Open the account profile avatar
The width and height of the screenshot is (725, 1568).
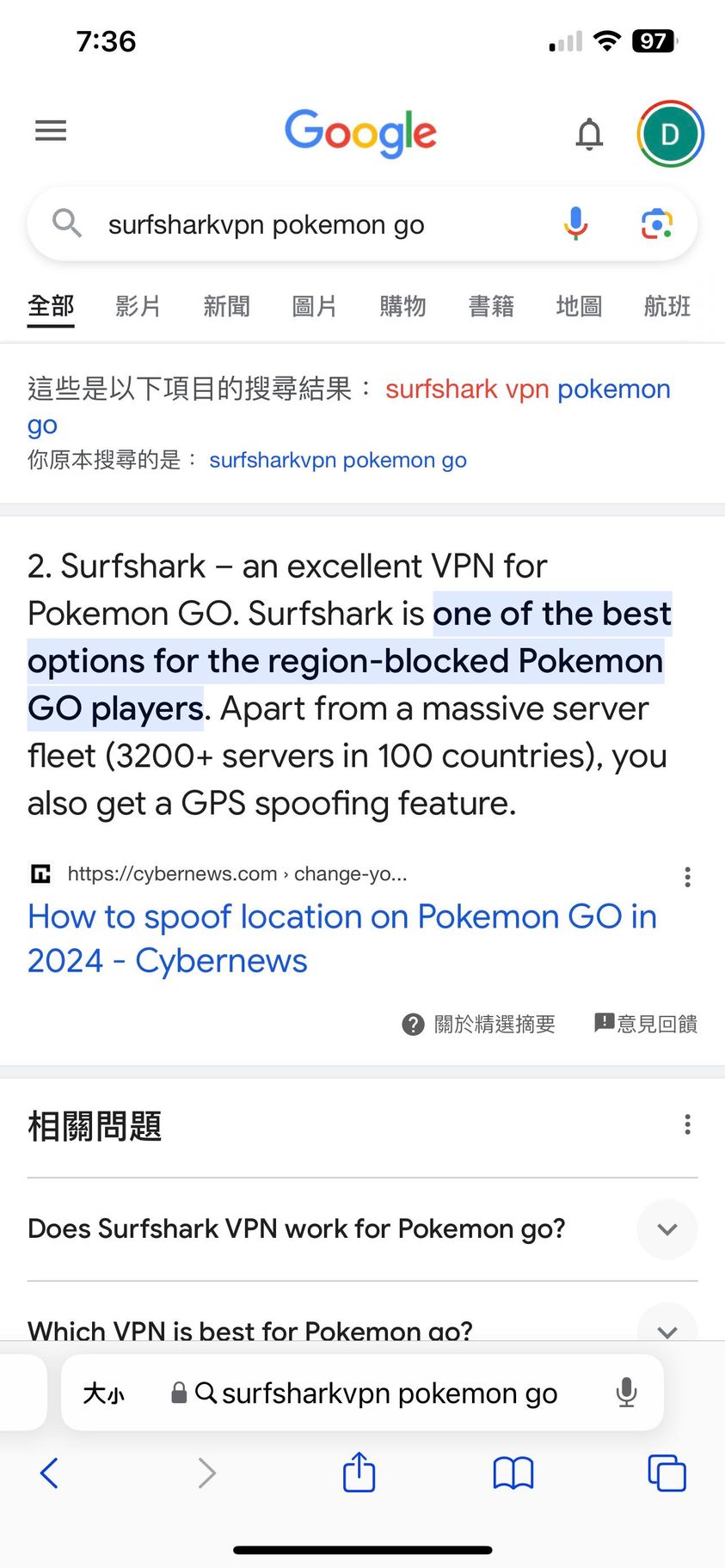click(x=670, y=134)
